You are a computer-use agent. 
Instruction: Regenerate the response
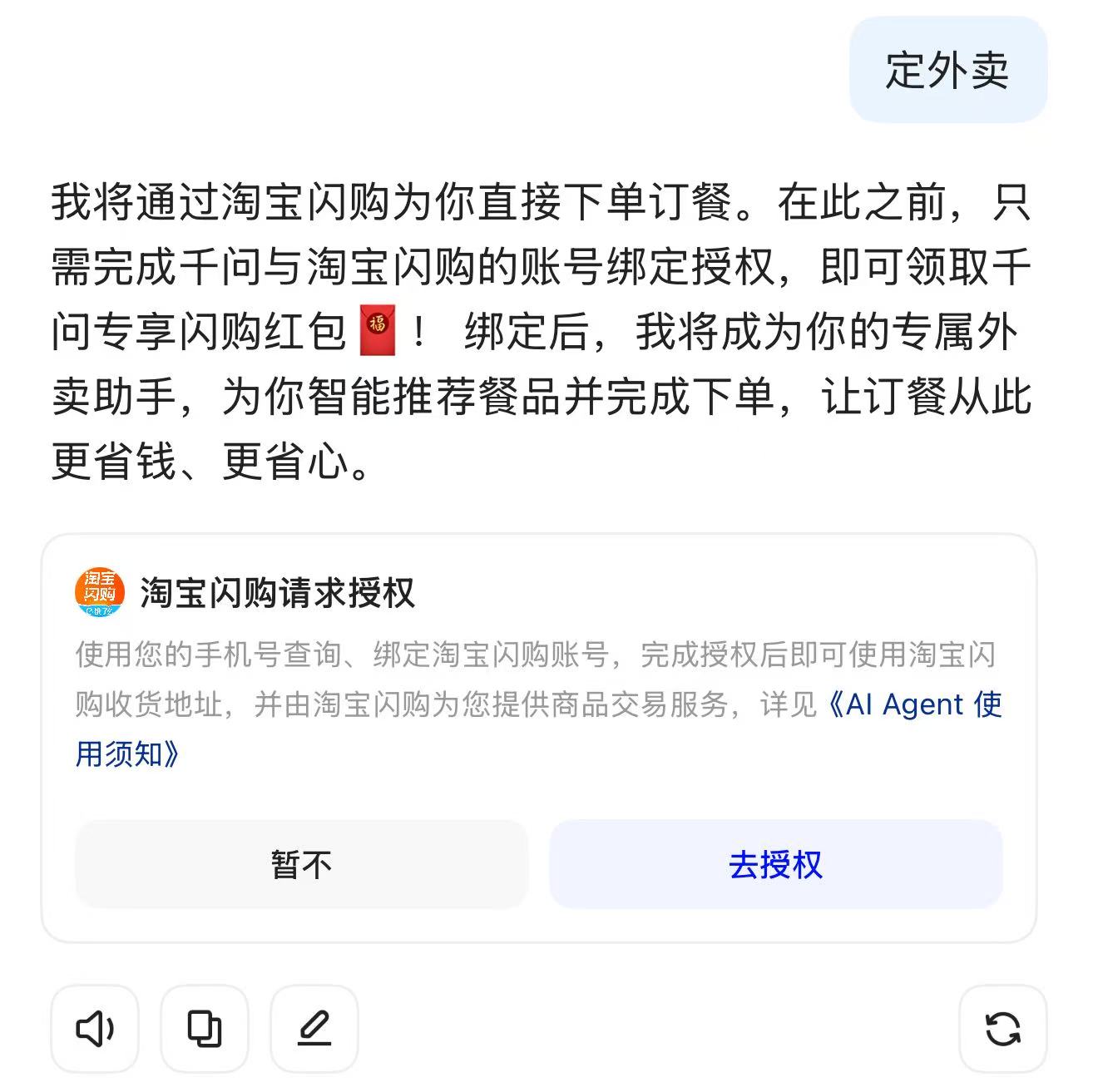[1002, 1029]
